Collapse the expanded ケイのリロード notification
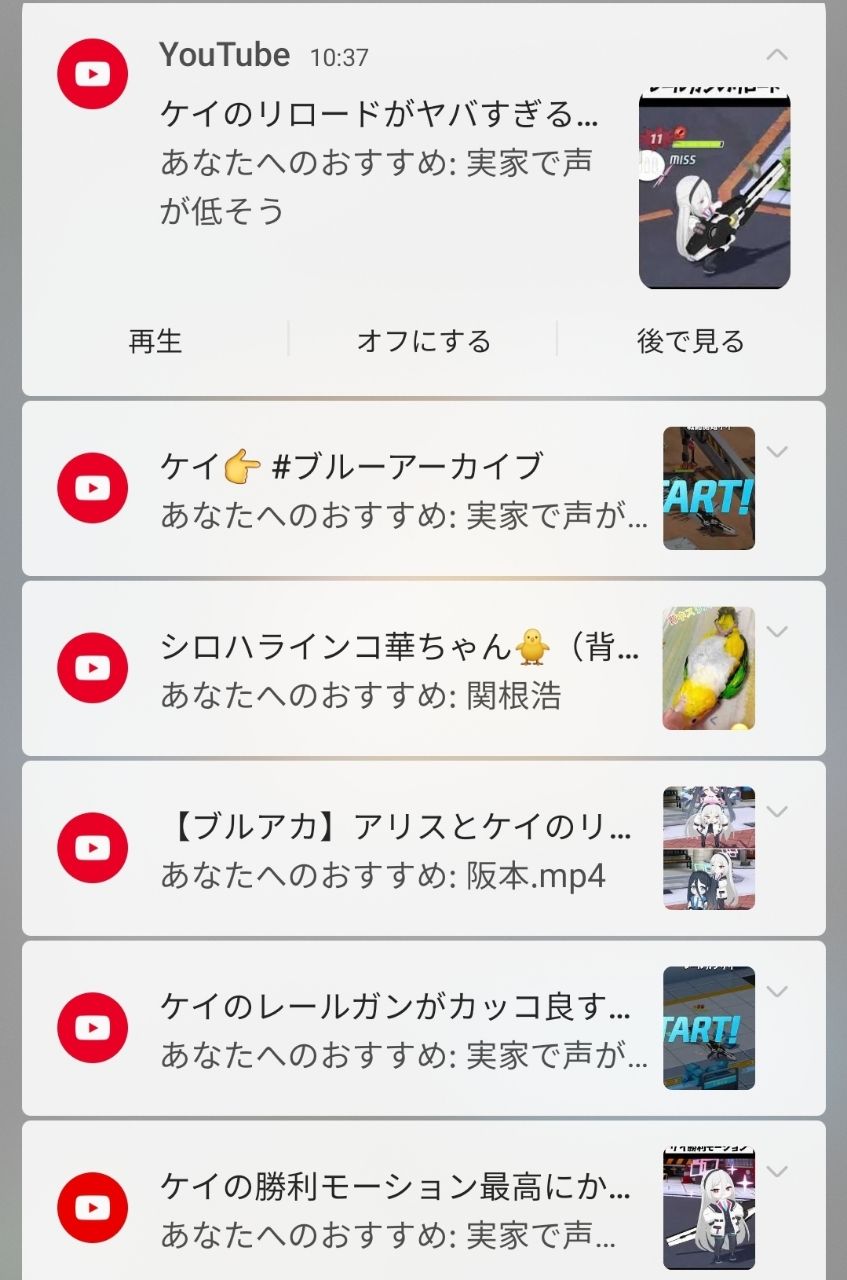The height and width of the screenshot is (1280, 847). click(777, 55)
